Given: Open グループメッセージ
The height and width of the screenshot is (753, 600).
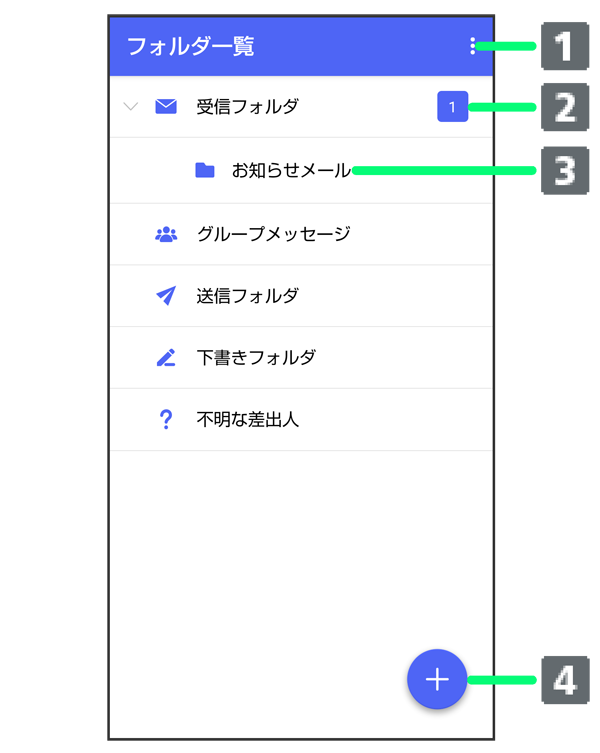Looking at the screenshot, I should click(273, 234).
